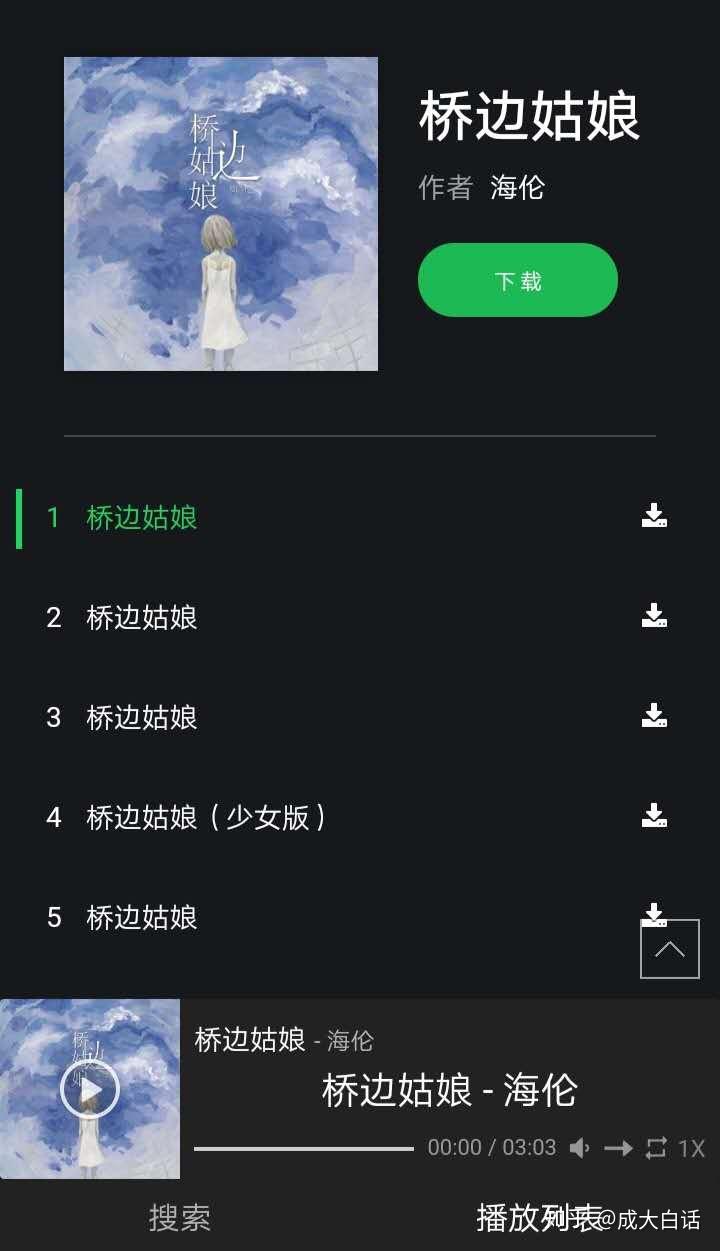Adjust the volume speaker icon
The image size is (720, 1251).
click(578, 1147)
